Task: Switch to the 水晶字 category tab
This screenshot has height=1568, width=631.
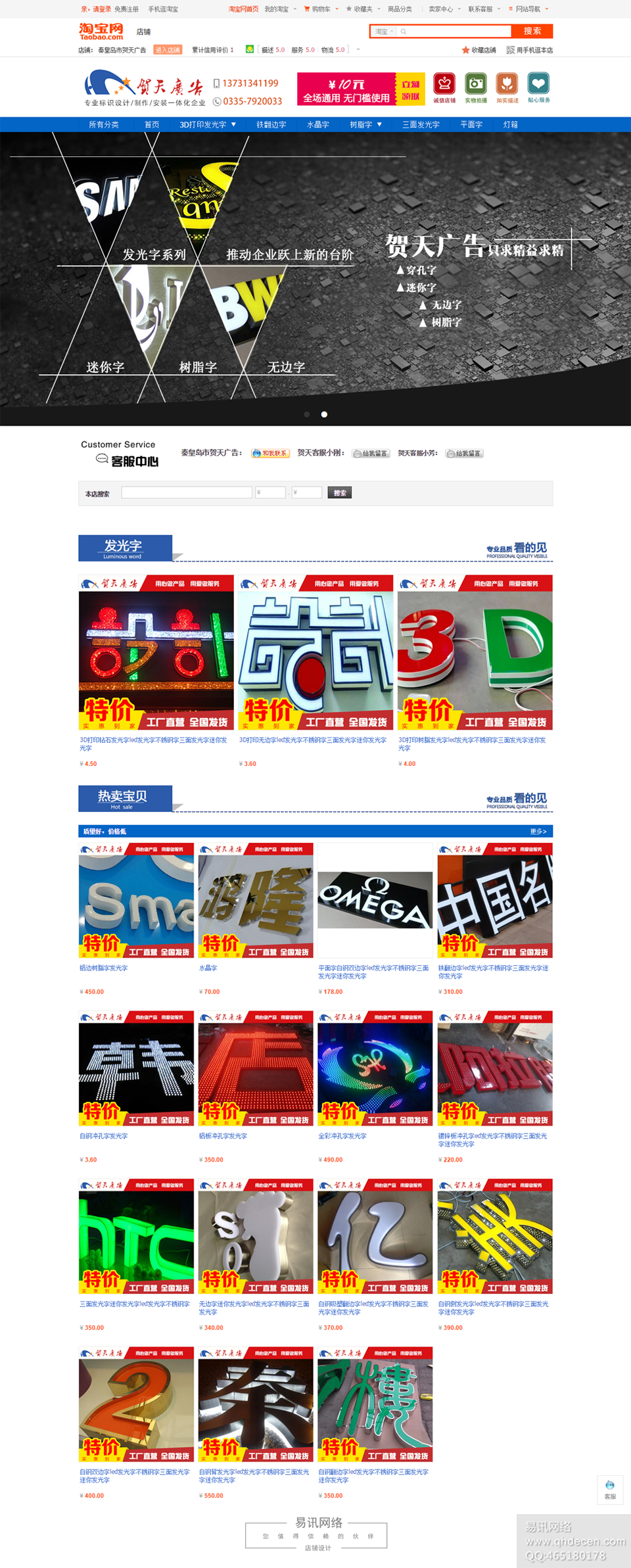Action: pyautogui.click(x=317, y=124)
